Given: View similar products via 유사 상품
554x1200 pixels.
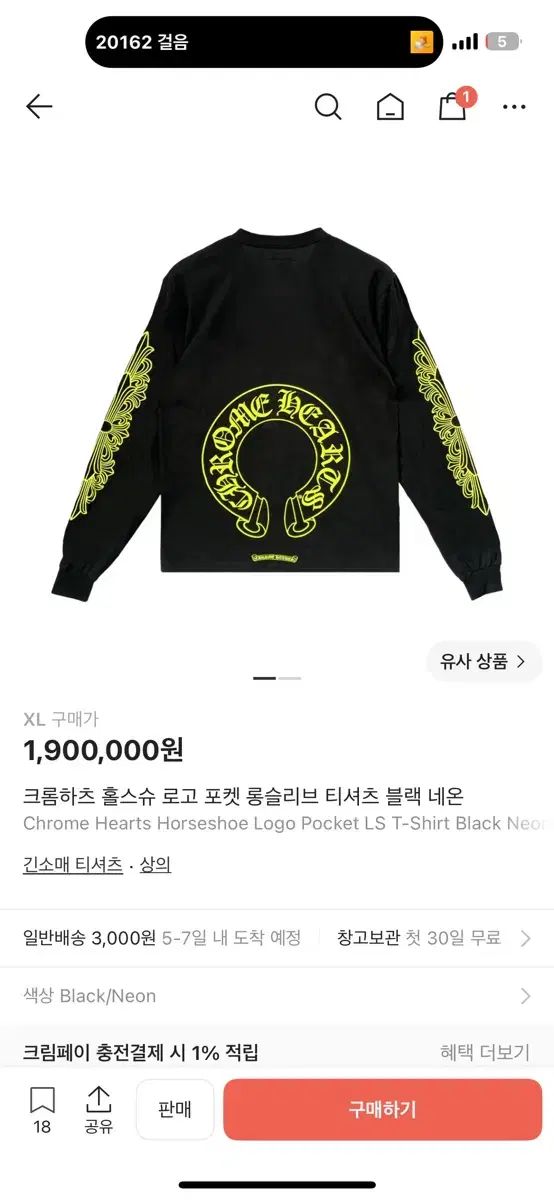Looking at the screenshot, I should pos(484,662).
